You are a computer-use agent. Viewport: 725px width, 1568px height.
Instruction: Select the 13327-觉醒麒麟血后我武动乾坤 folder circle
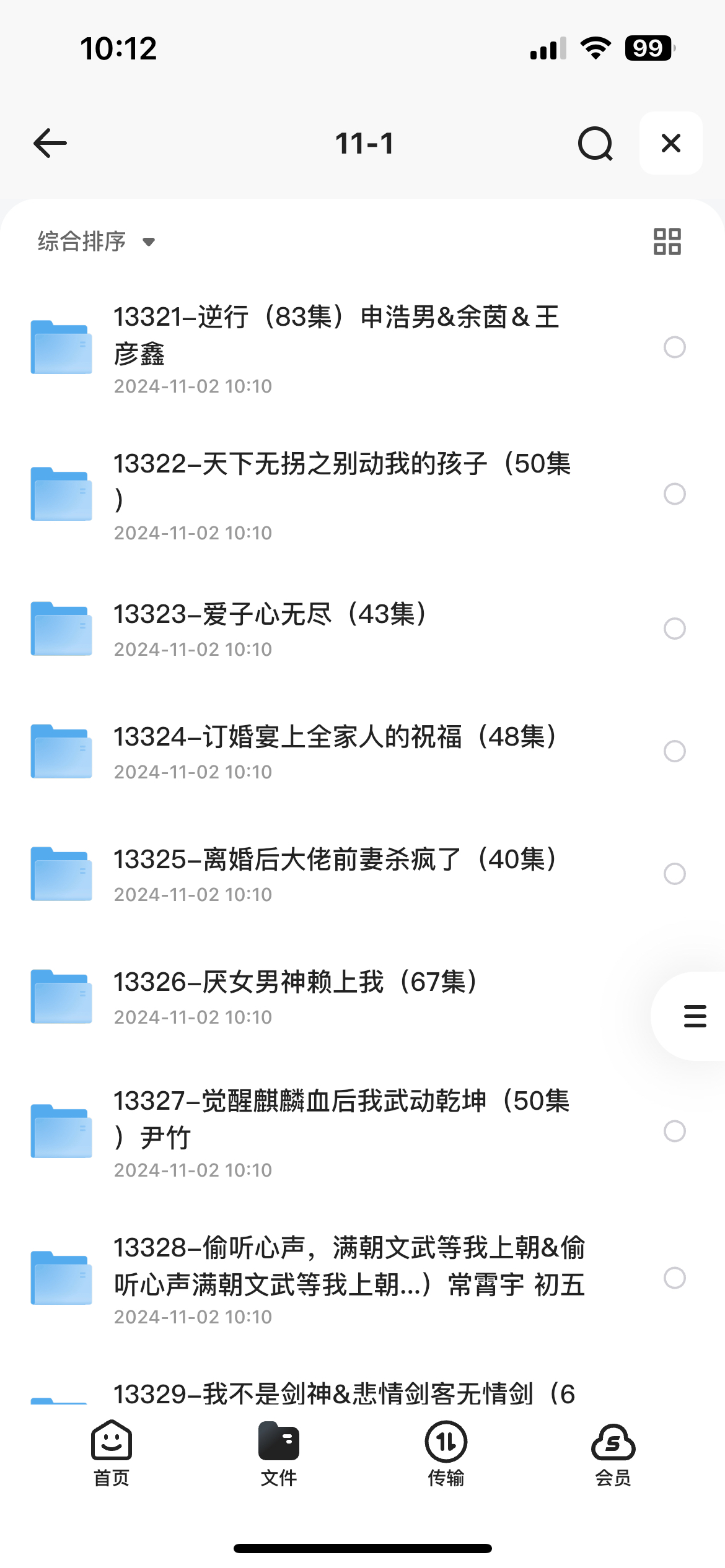click(x=675, y=1131)
